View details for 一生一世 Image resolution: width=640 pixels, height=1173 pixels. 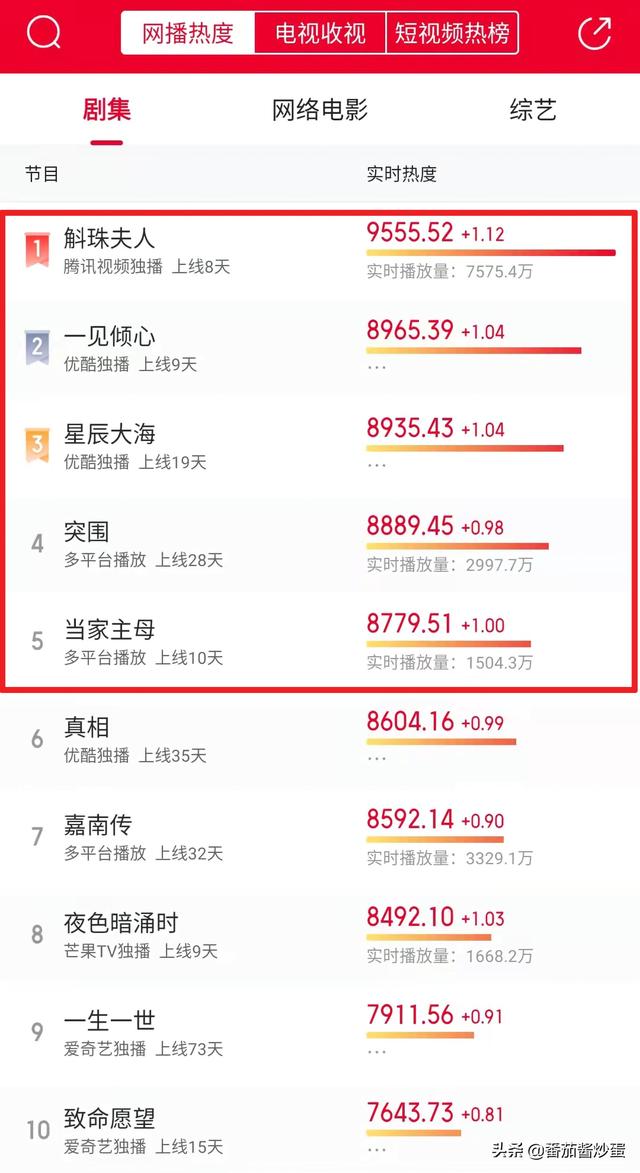[320, 1034]
